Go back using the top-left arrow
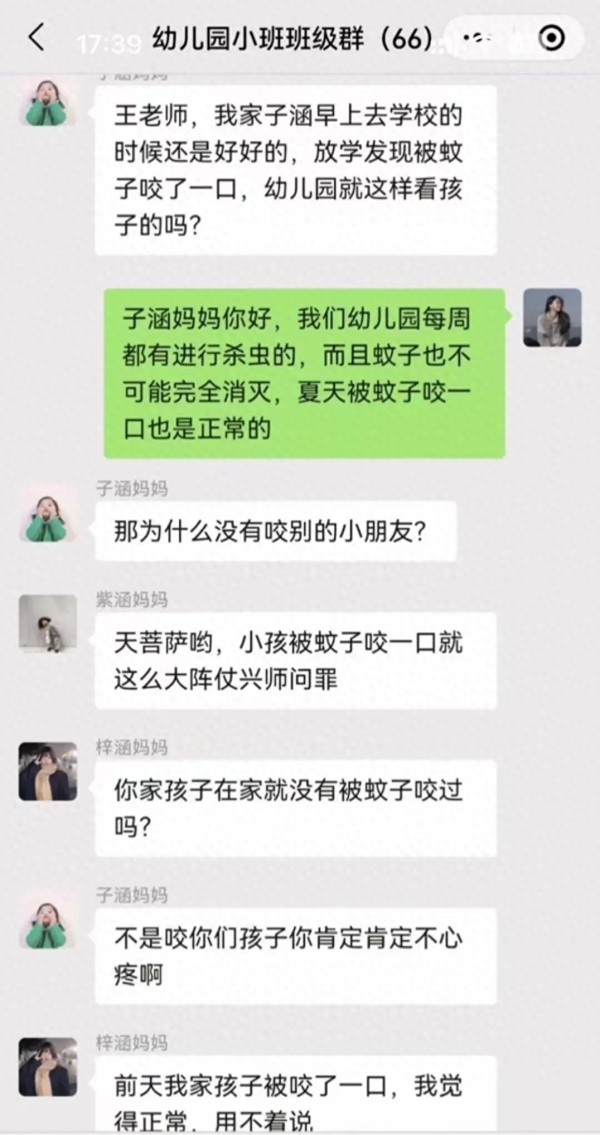 (x=37, y=39)
